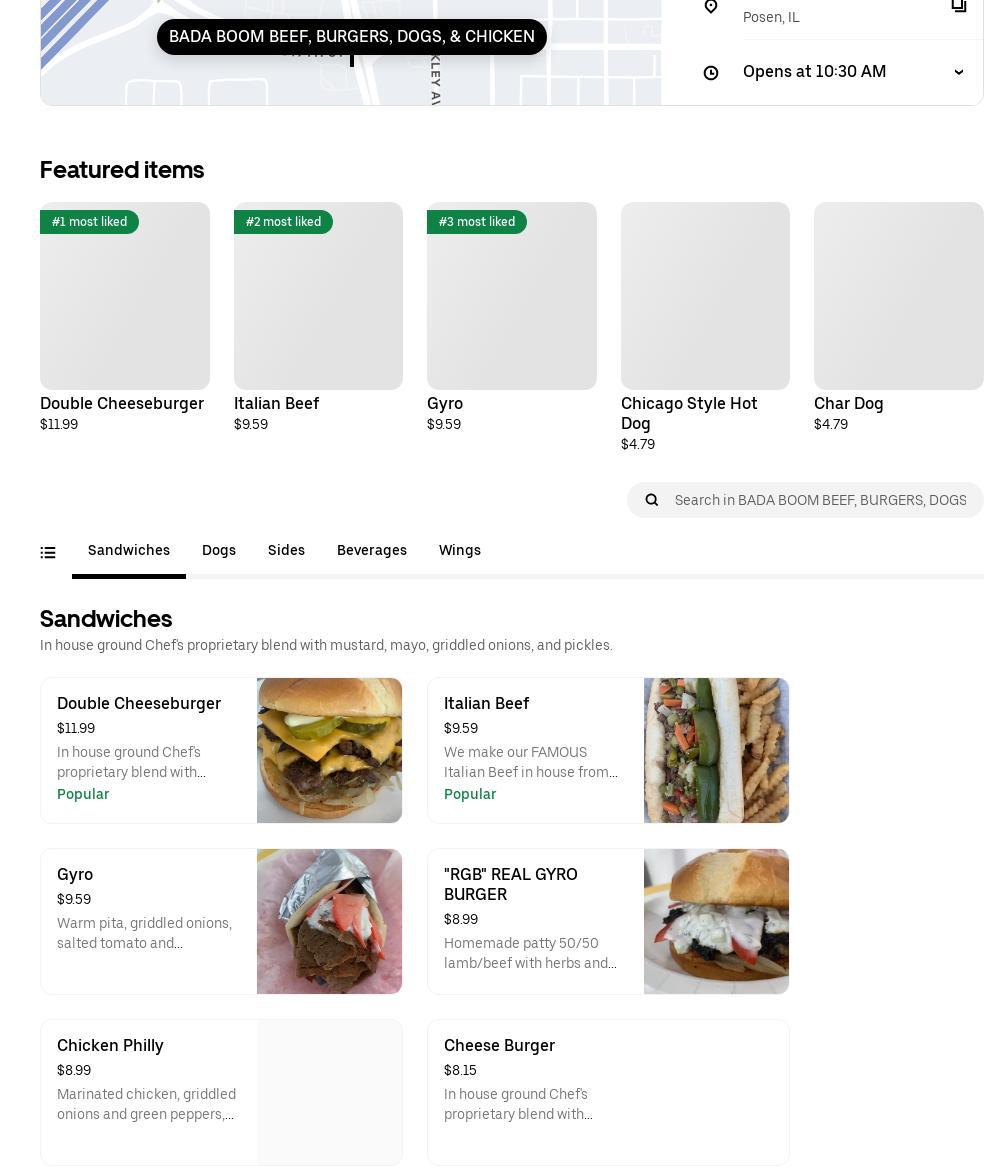The image size is (1004, 1170).
Task: Open featured Char Dog tile
Action: click(x=898, y=296)
